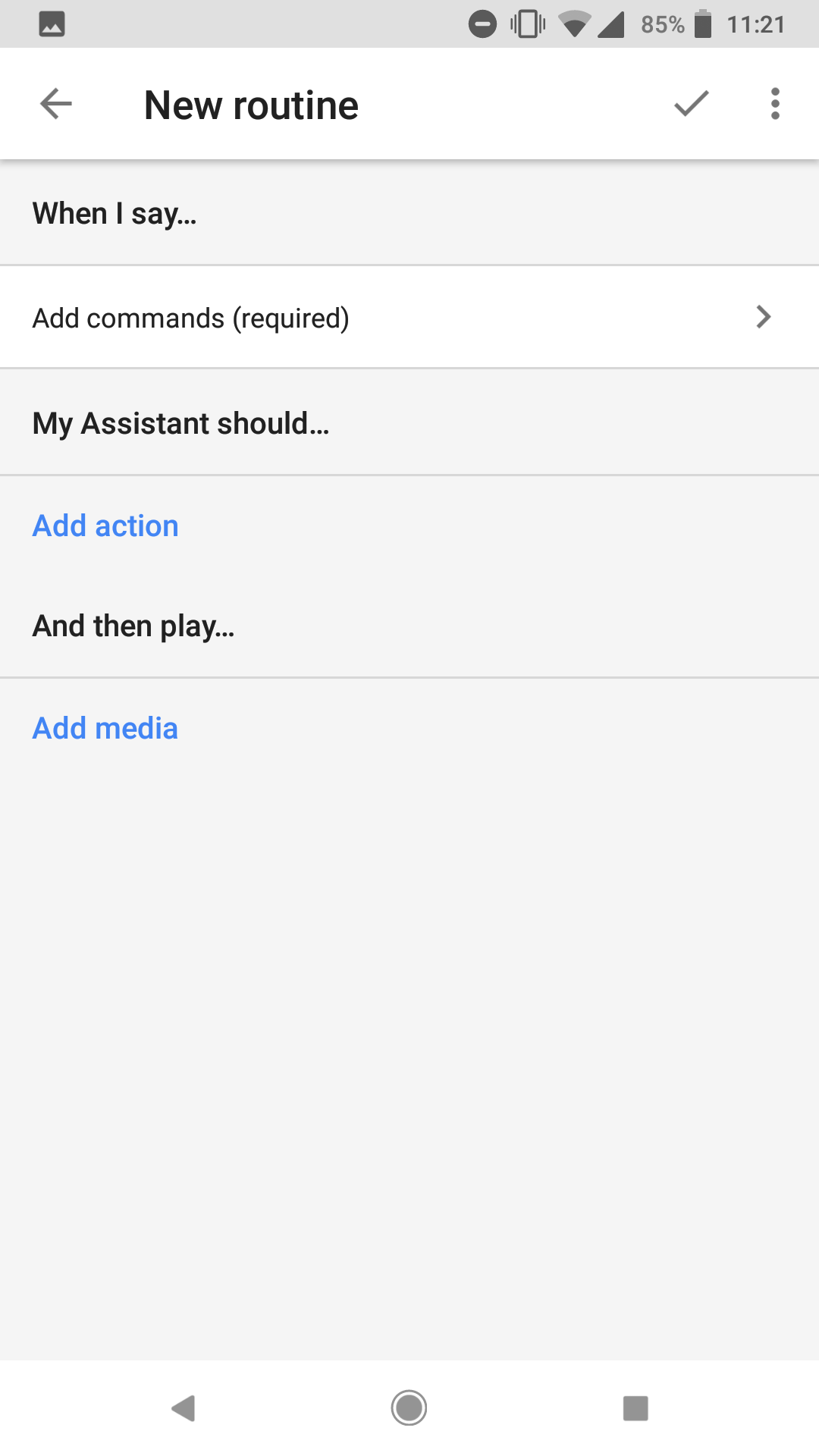Save the routine using the checkmark
819x1456 pixels.
[692, 104]
